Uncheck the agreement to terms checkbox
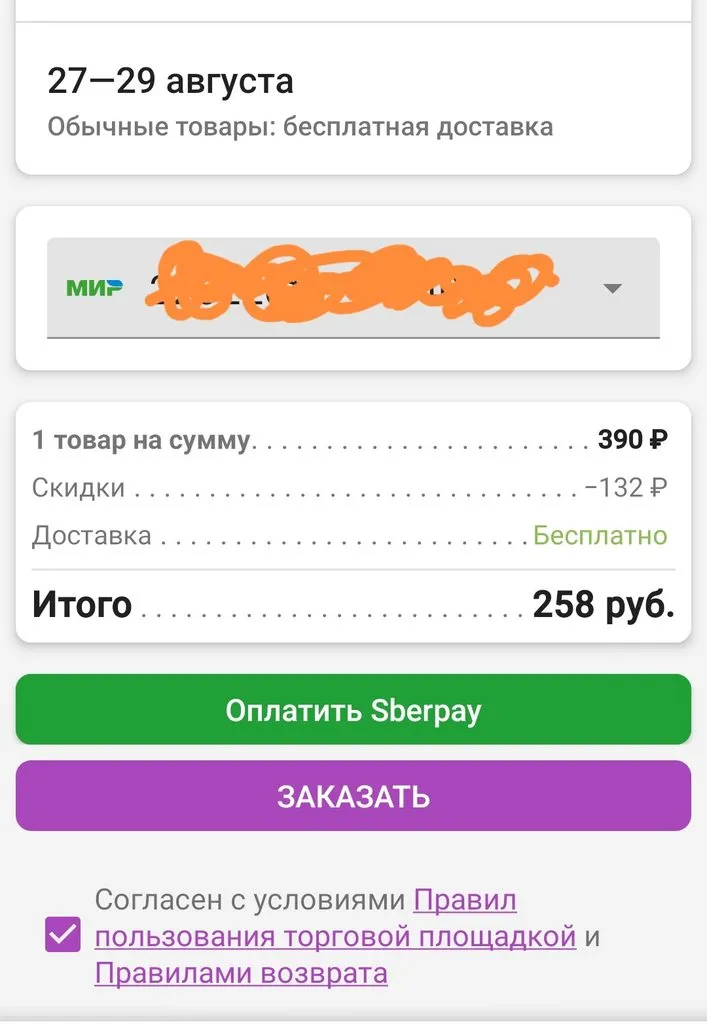This screenshot has height=1024, width=707. (64, 936)
